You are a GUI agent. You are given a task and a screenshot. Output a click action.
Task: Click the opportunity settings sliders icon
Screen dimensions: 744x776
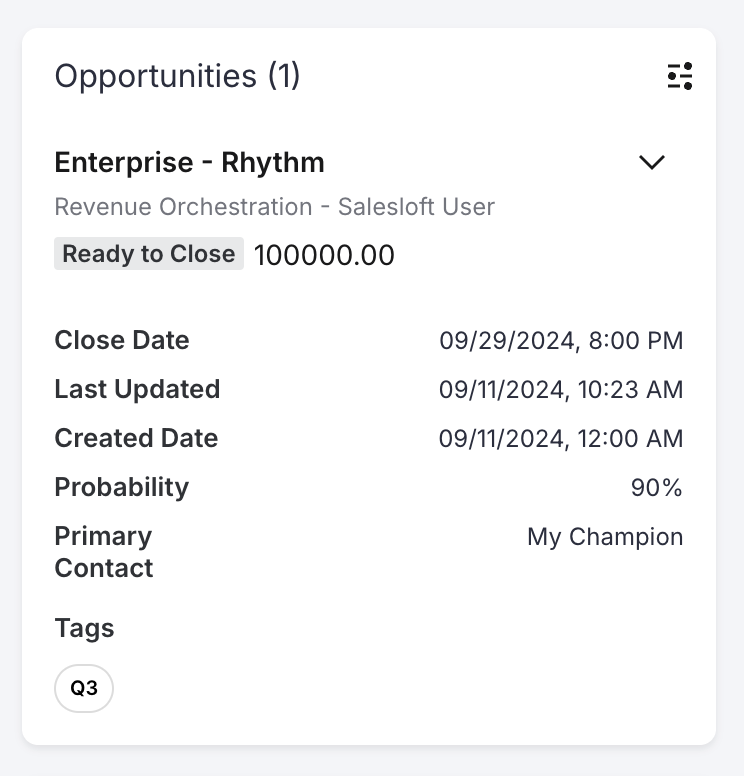click(x=680, y=76)
